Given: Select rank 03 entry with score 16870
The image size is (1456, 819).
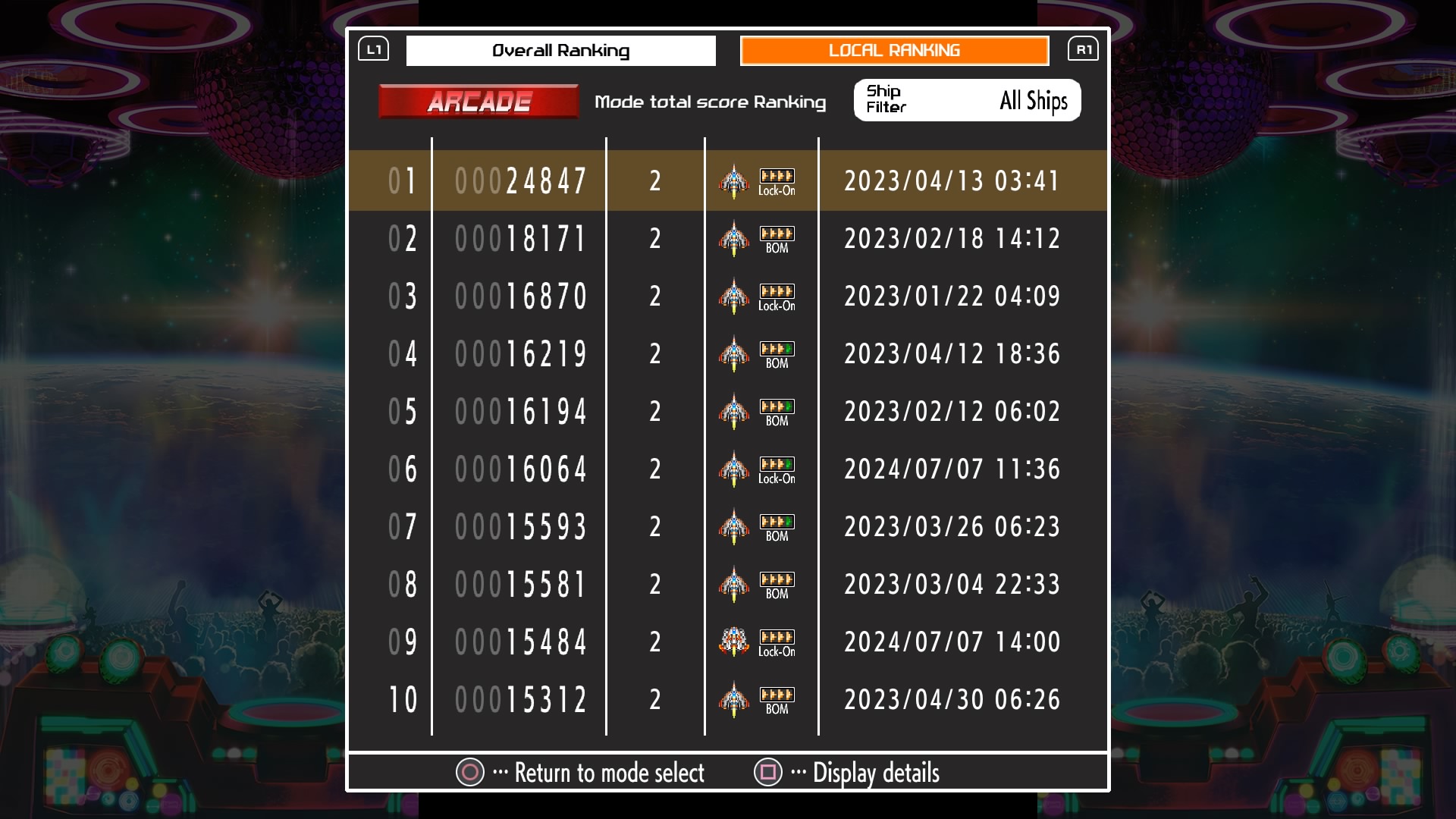Looking at the screenshot, I should 726,296.
